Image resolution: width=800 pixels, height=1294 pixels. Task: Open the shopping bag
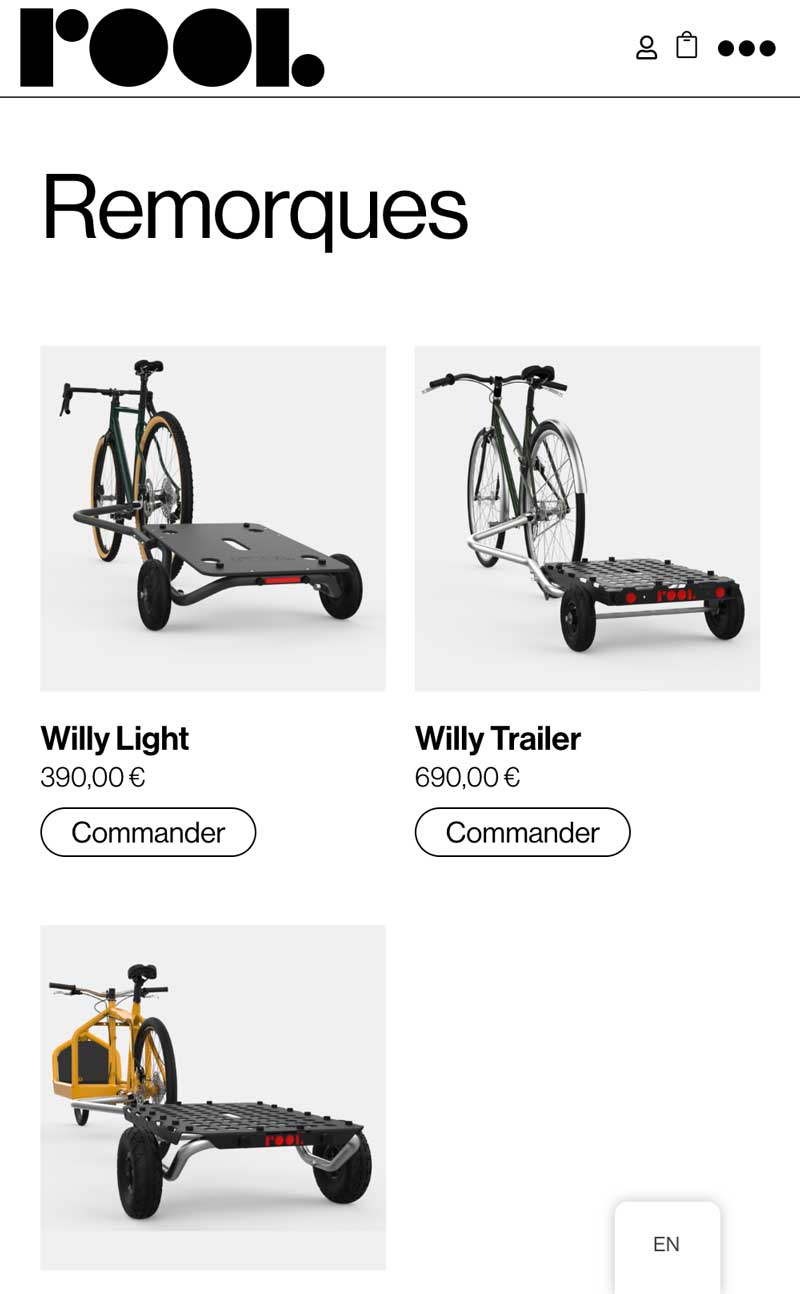click(686, 46)
